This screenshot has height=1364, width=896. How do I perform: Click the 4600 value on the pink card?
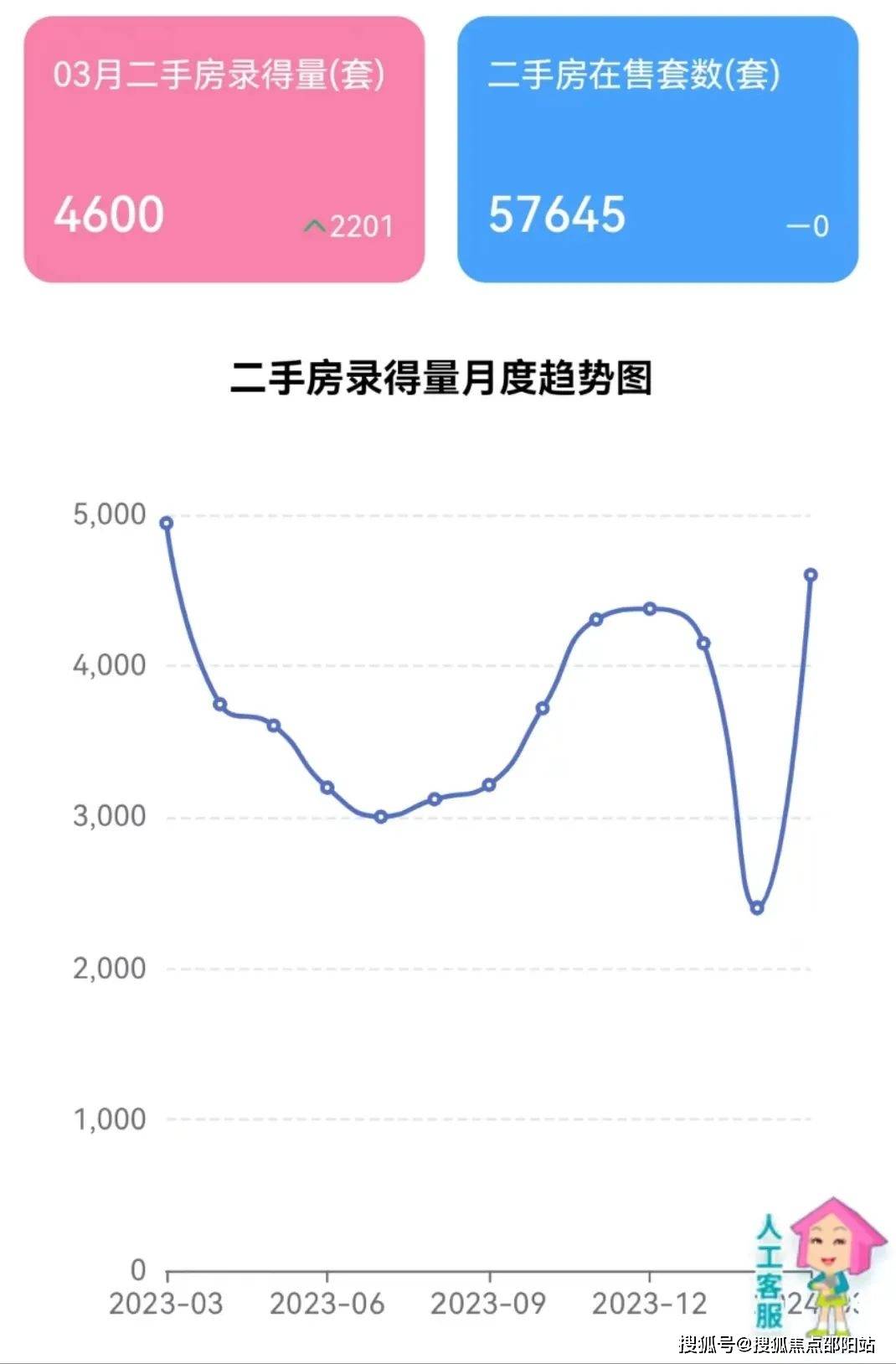pos(111,216)
